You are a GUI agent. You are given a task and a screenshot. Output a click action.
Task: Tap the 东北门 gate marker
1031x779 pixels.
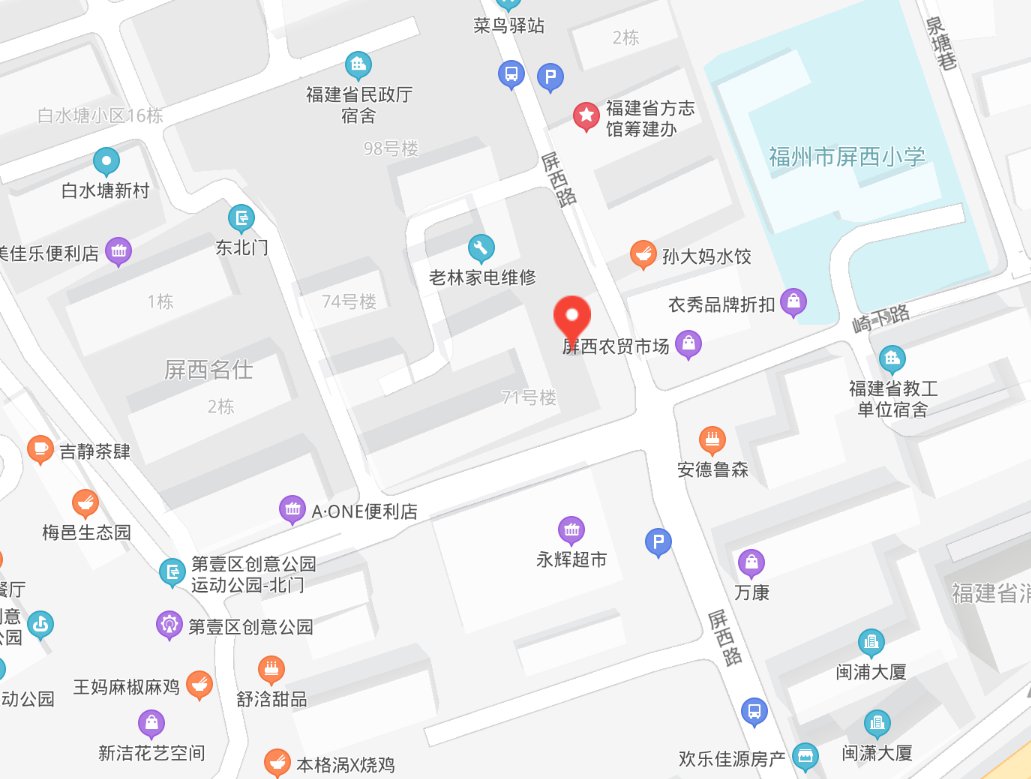click(x=242, y=217)
